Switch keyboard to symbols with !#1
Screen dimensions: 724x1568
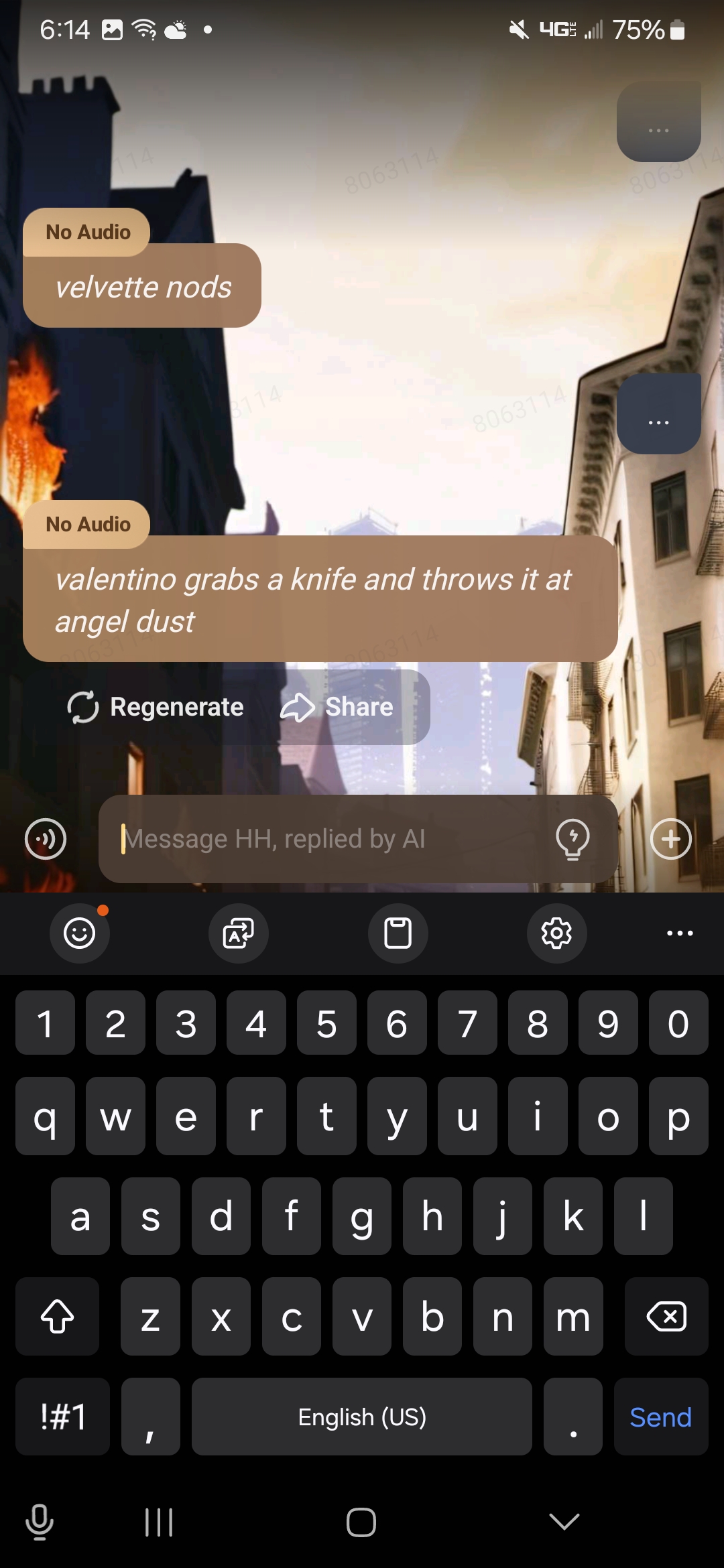(x=62, y=1417)
